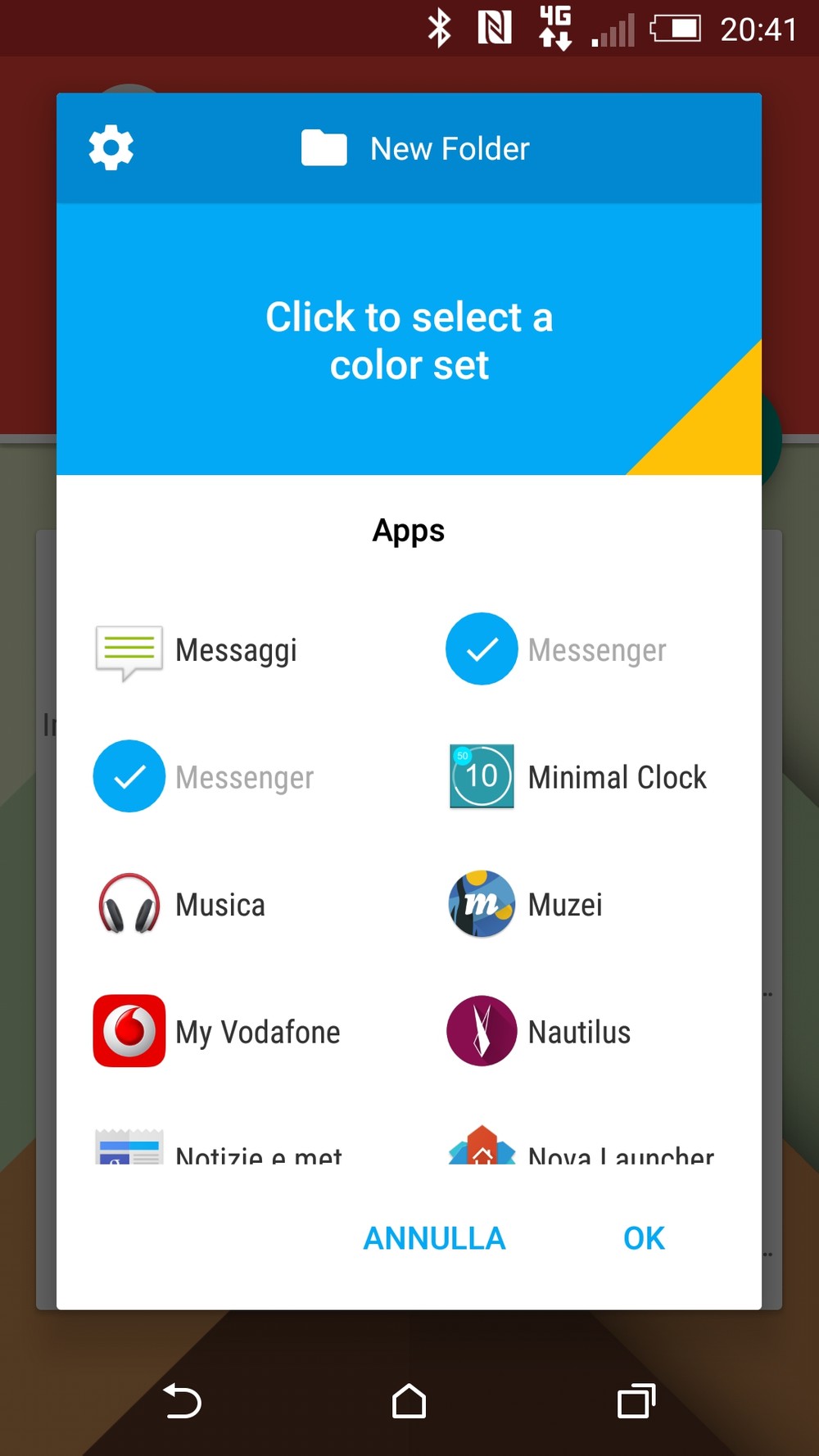Open the recent apps view

[636, 1401]
